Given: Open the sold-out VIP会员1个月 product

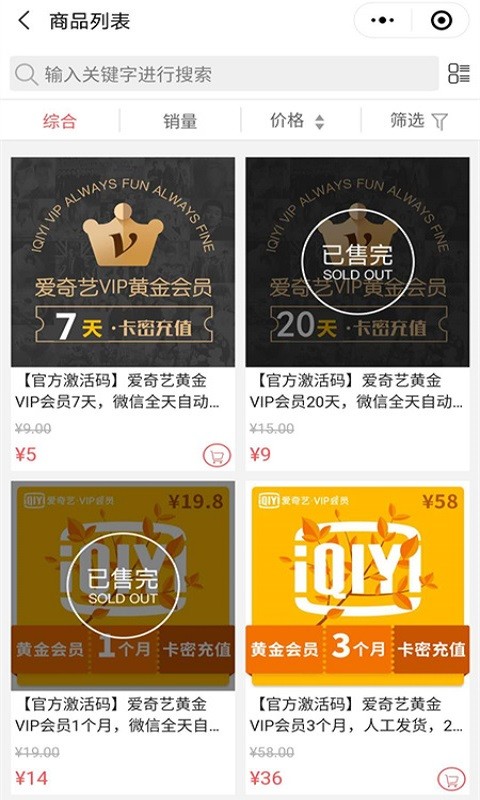Looking at the screenshot, I should tap(123, 638).
